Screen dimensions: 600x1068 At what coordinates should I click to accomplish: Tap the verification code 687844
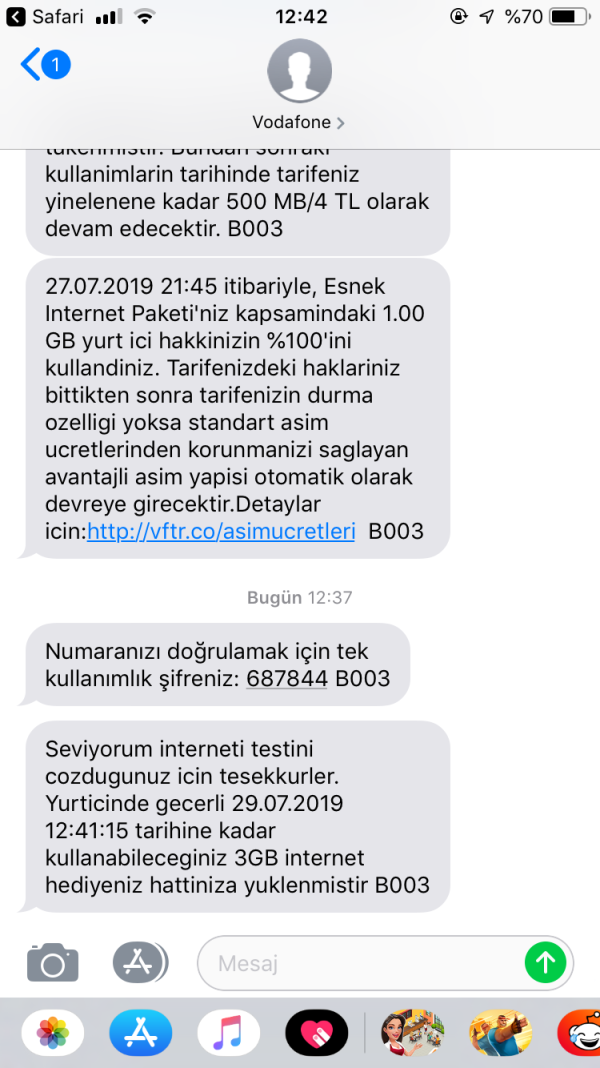(287, 679)
